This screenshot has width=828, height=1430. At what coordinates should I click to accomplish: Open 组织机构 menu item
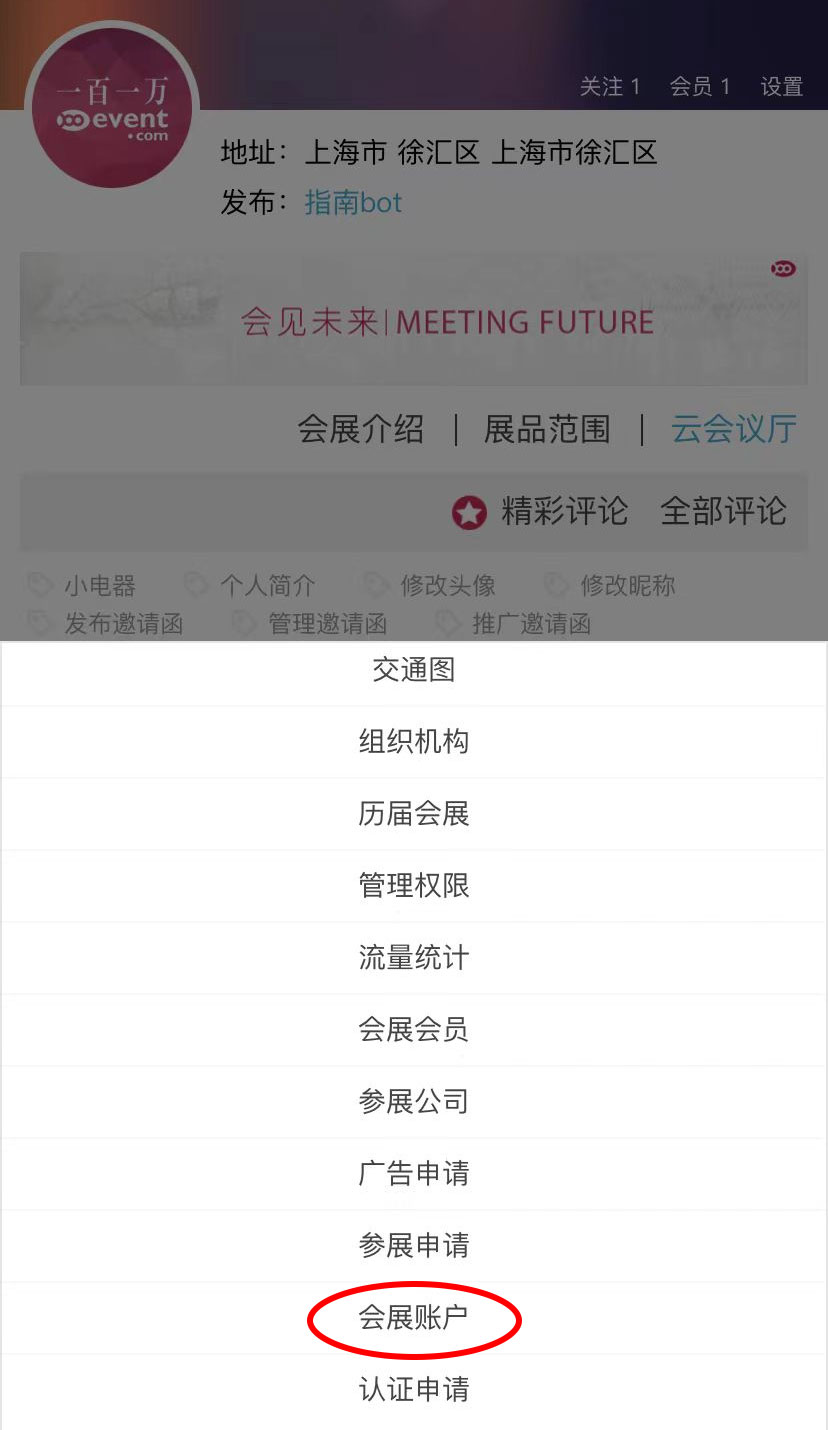point(413,742)
